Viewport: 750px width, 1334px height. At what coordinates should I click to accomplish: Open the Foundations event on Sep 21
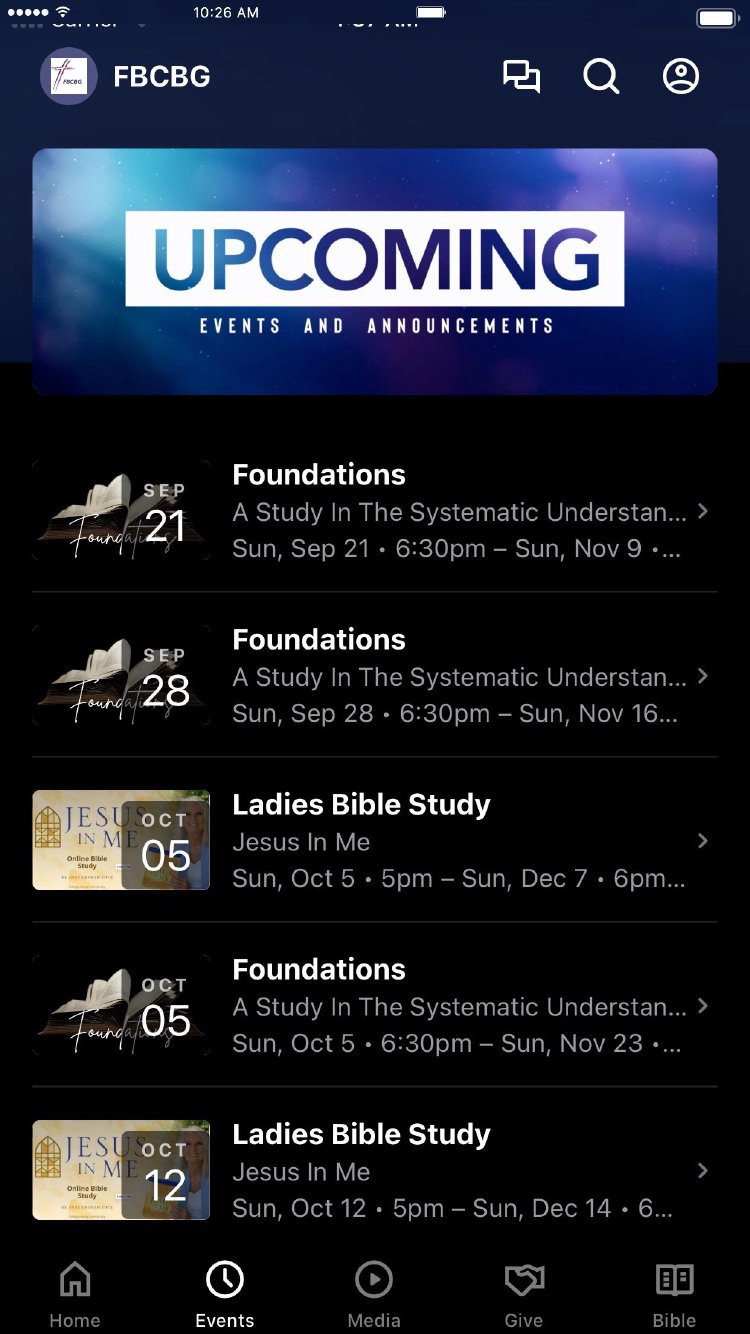click(374, 511)
